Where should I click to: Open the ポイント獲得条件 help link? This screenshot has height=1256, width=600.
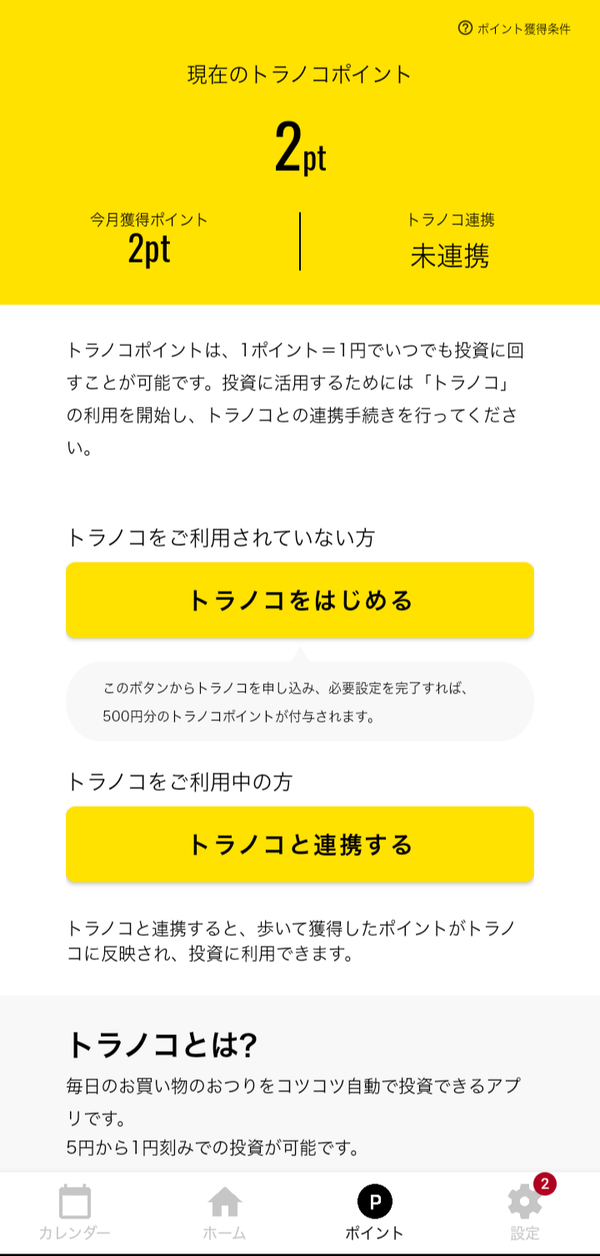[x=514, y=29]
